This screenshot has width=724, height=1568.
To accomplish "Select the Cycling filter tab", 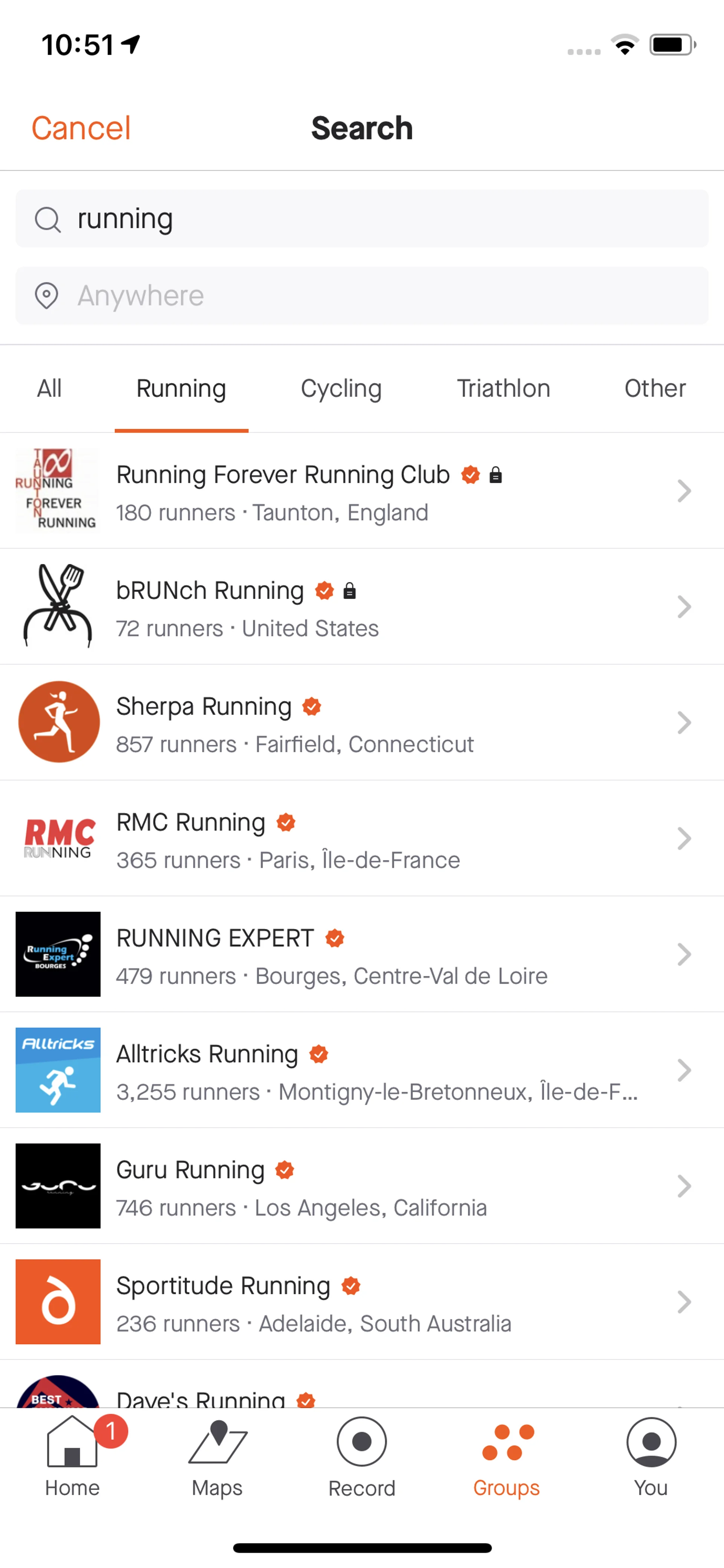I will [341, 389].
